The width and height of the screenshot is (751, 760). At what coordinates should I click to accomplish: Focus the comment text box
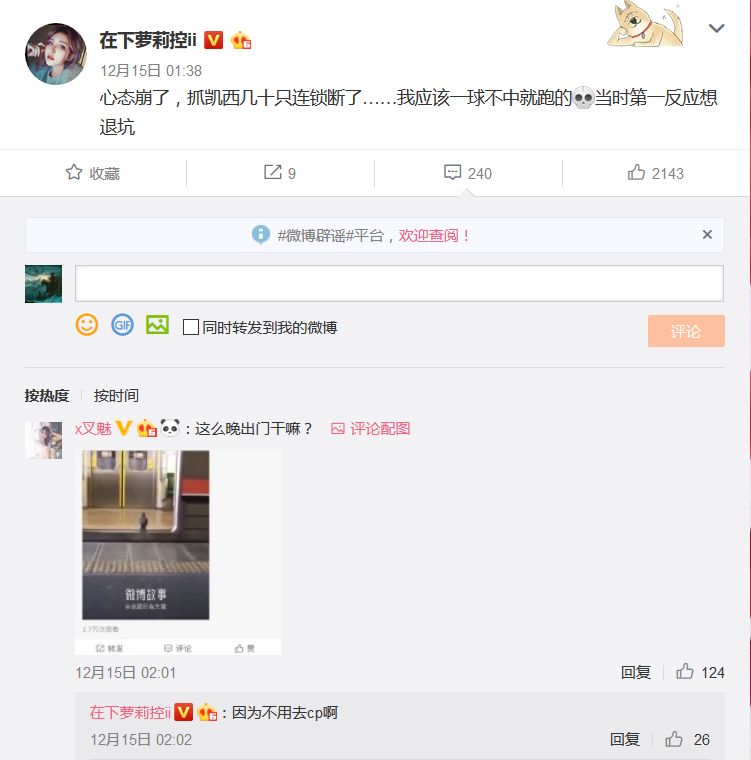pyautogui.click(x=399, y=283)
